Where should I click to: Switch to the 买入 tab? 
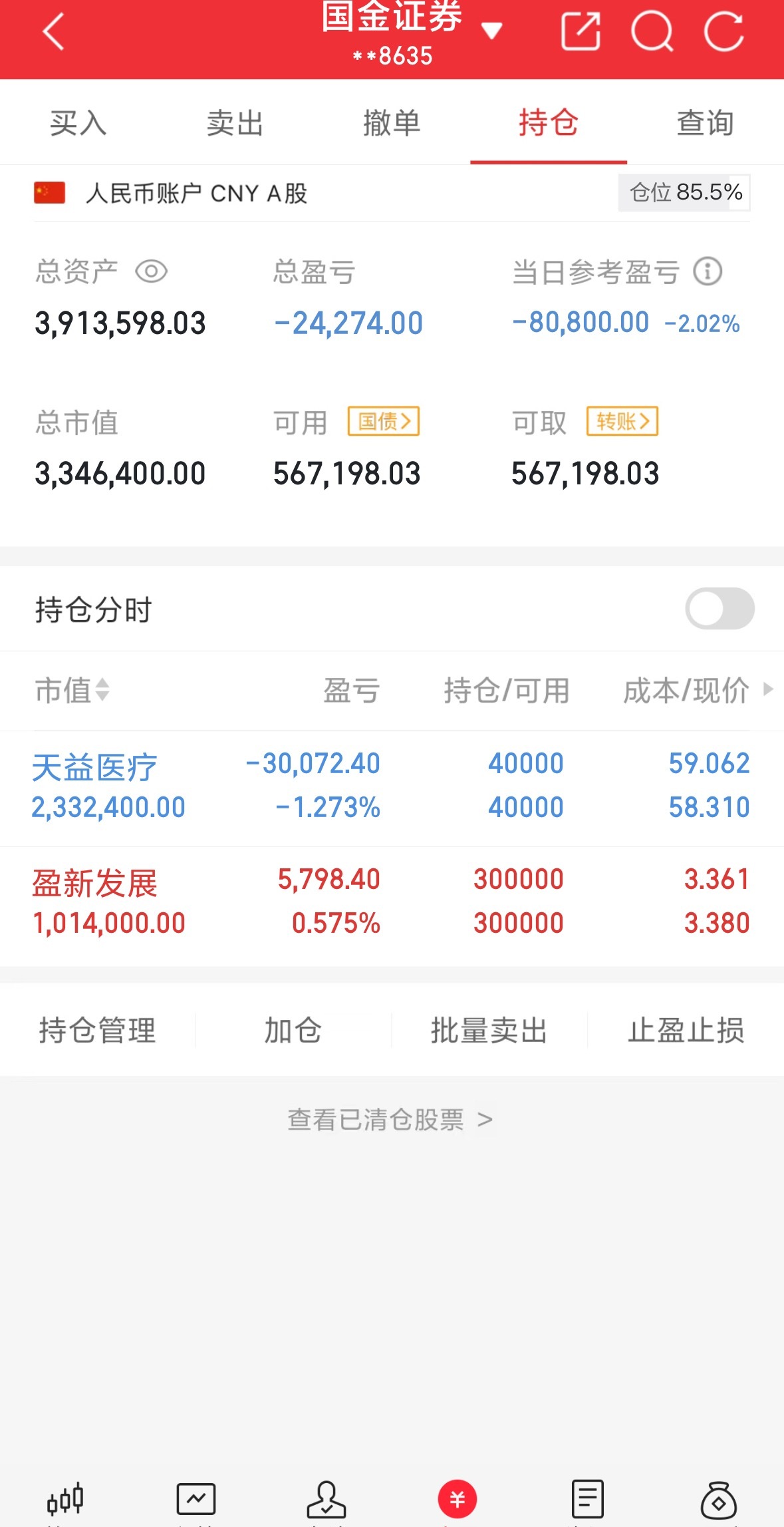[78, 123]
